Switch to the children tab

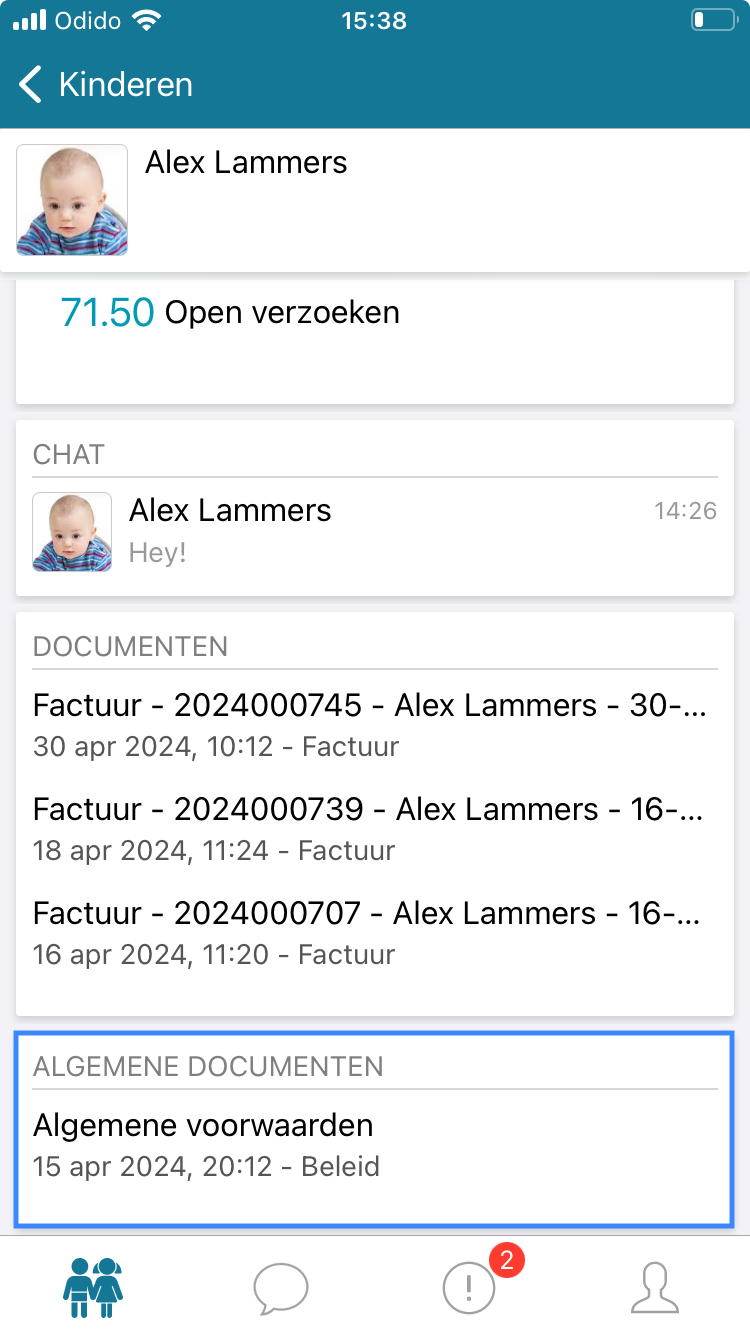[93, 1287]
